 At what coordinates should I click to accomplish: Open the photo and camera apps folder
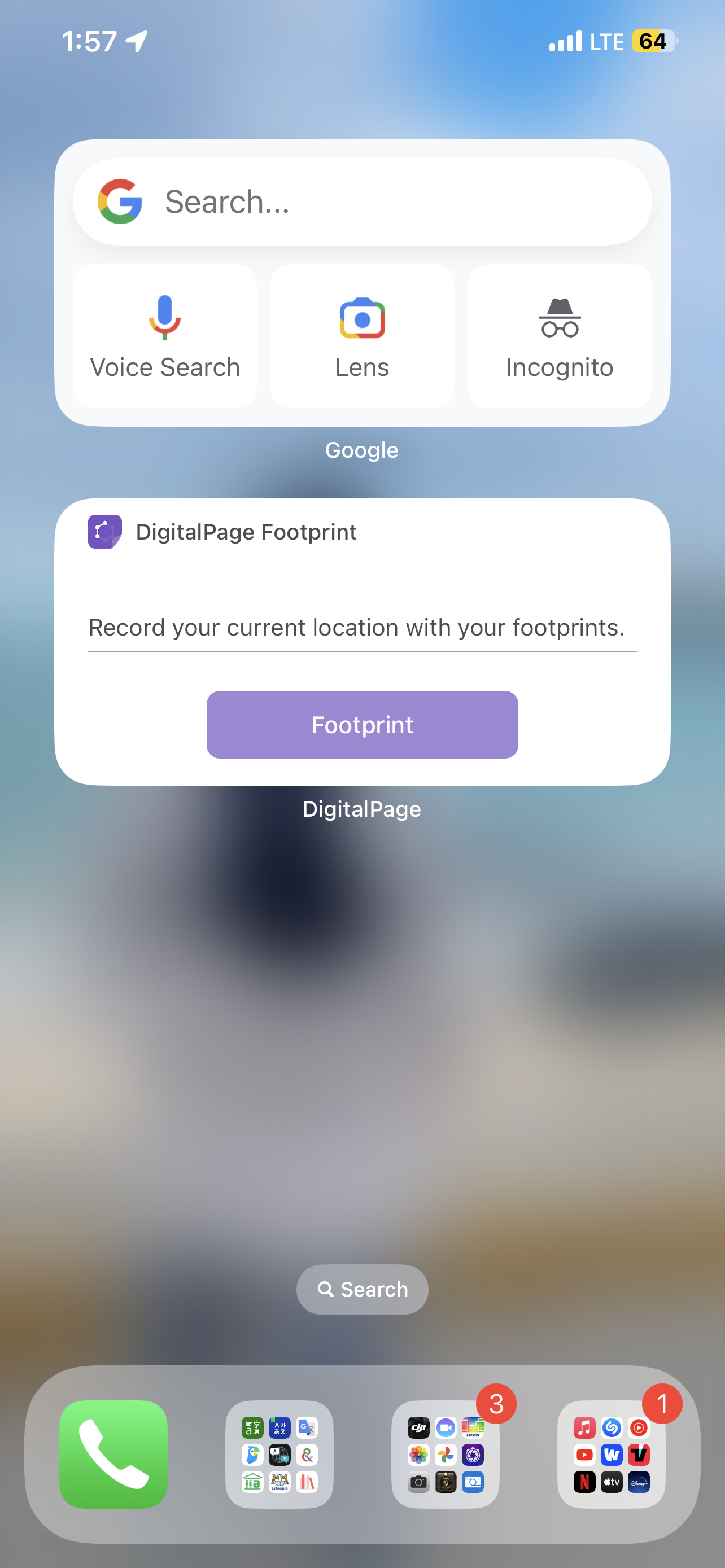pyautogui.click(x=446, y=1454)
